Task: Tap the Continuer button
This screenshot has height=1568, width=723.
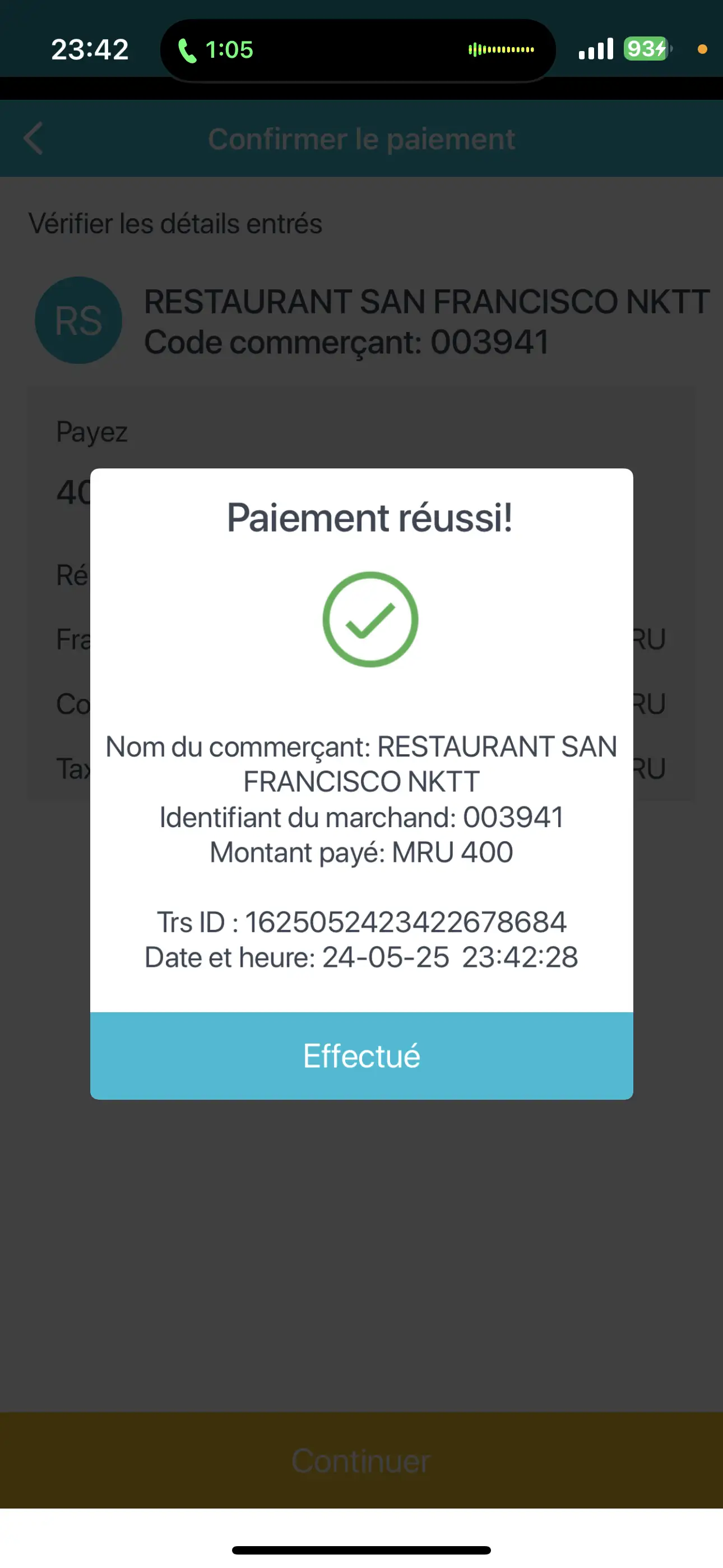Action: 361,1460
